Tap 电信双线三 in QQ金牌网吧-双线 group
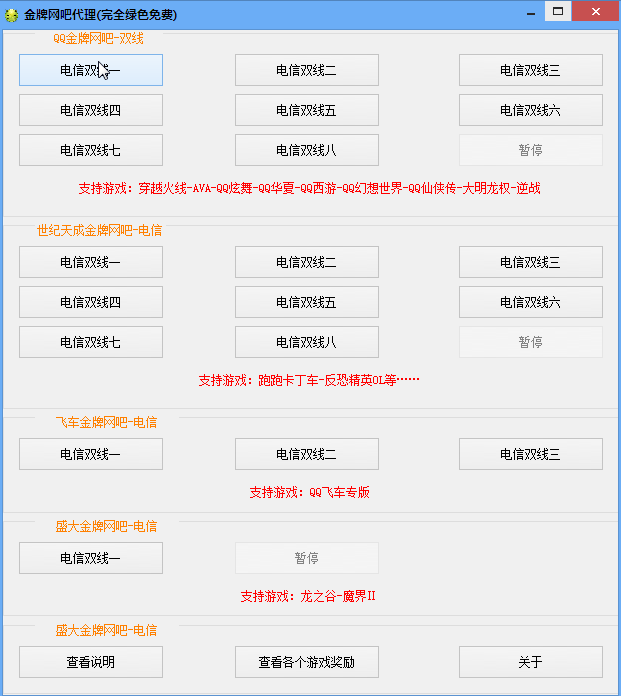The image size is (621, 696). [x=530, y=70]
